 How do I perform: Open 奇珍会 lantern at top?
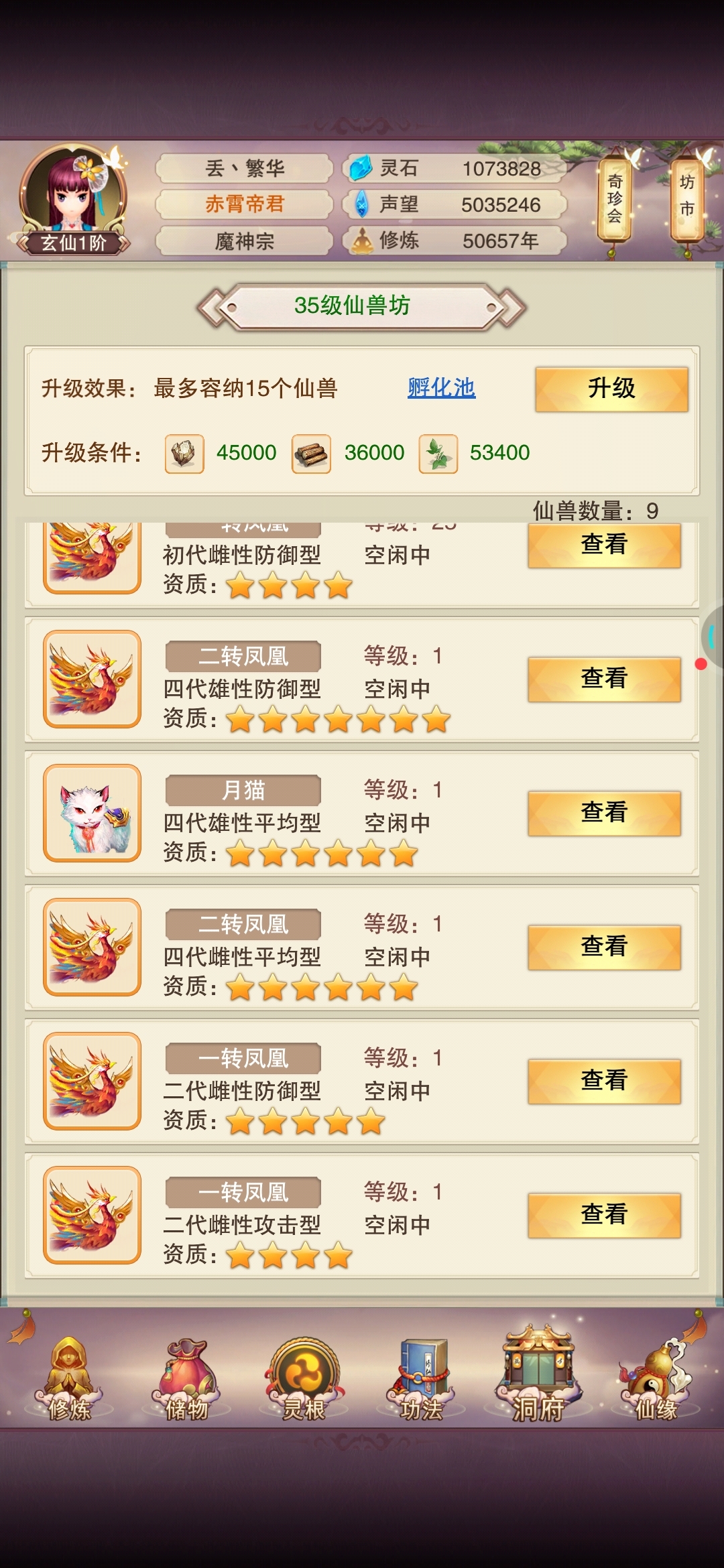click(615, 199)
